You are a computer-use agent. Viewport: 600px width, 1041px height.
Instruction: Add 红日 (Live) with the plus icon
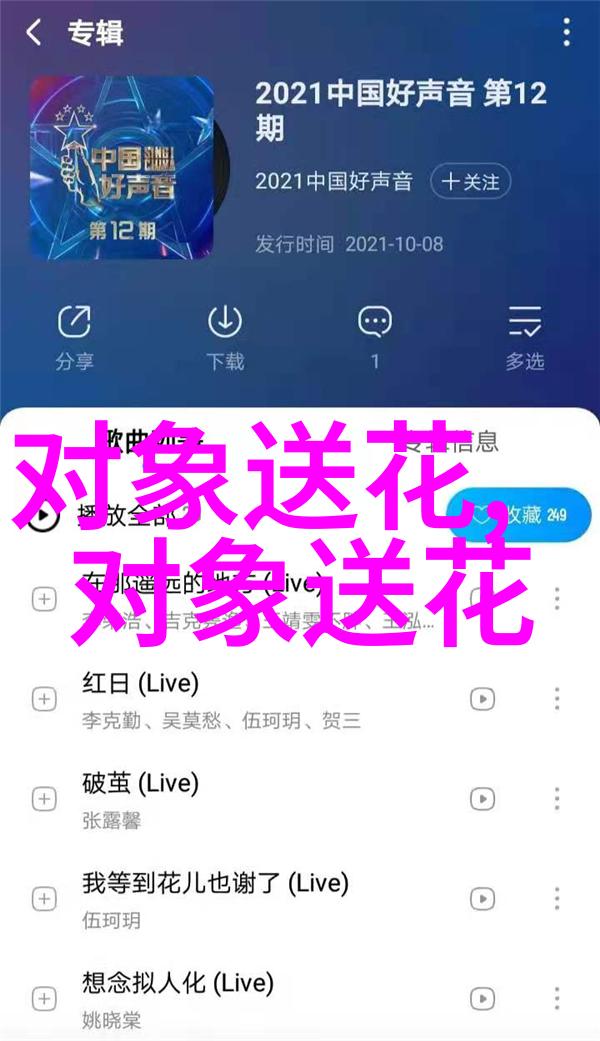point(44,697)
